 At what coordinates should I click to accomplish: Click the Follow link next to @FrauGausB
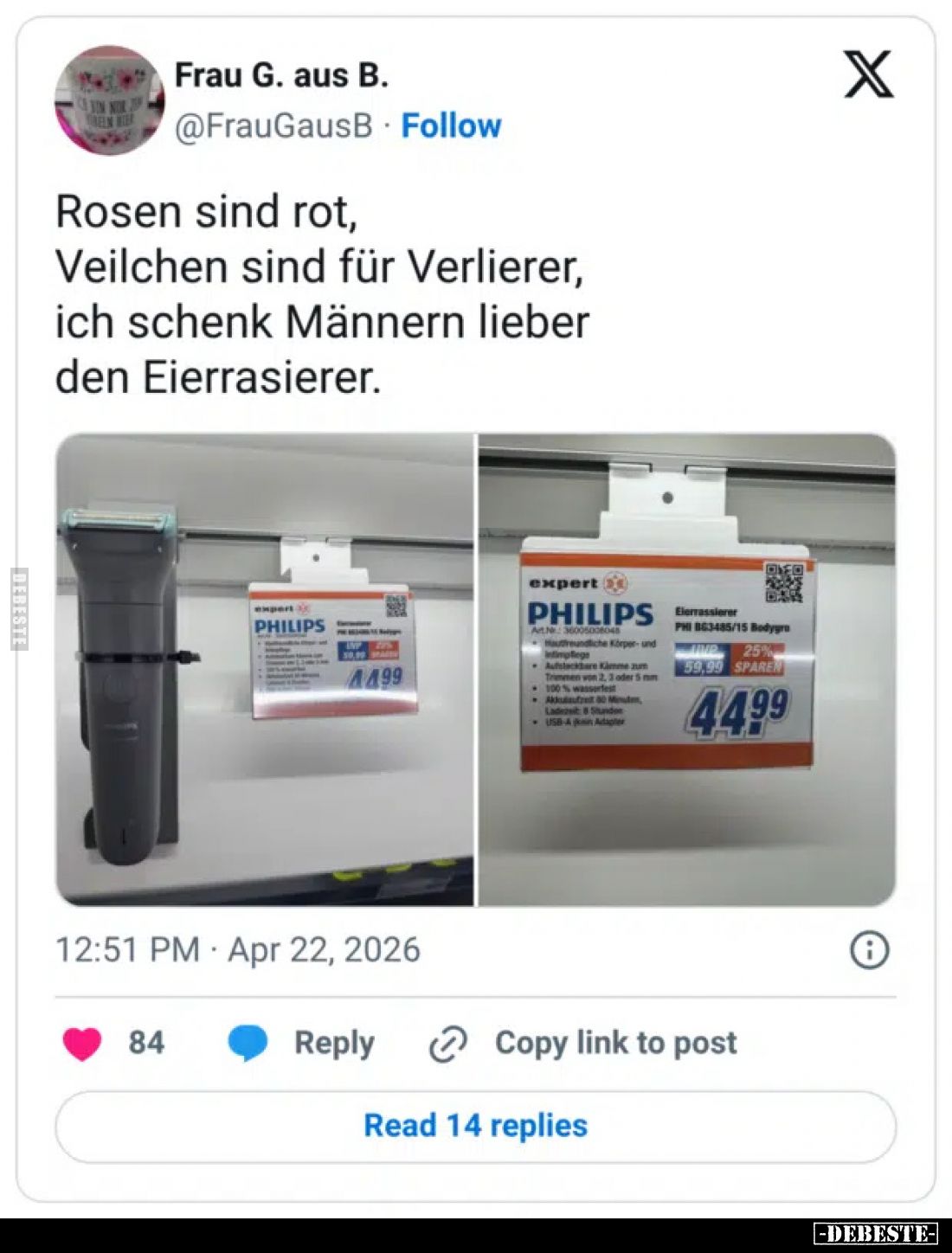(x=450, y=125)
